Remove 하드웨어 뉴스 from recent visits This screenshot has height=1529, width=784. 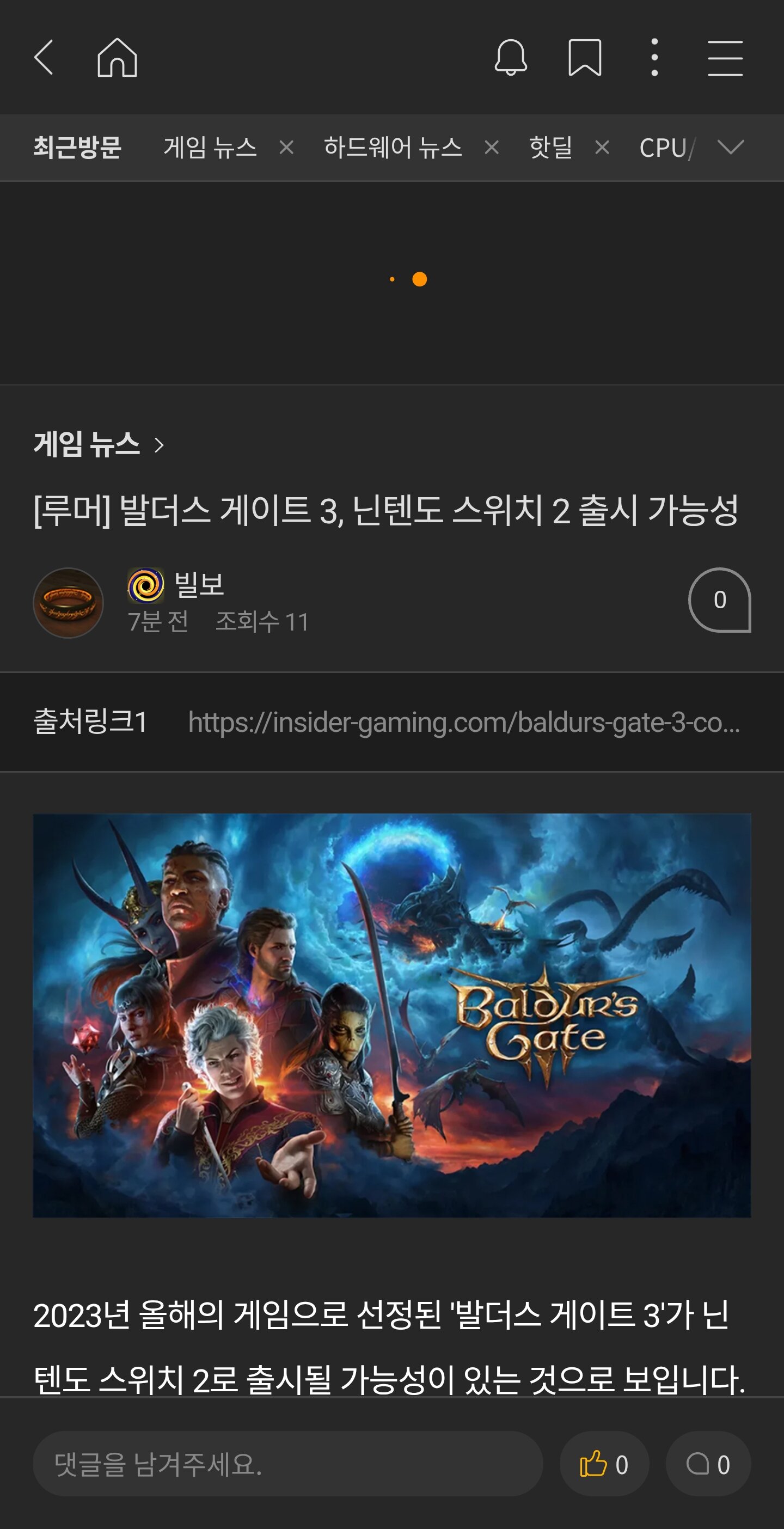492,147
